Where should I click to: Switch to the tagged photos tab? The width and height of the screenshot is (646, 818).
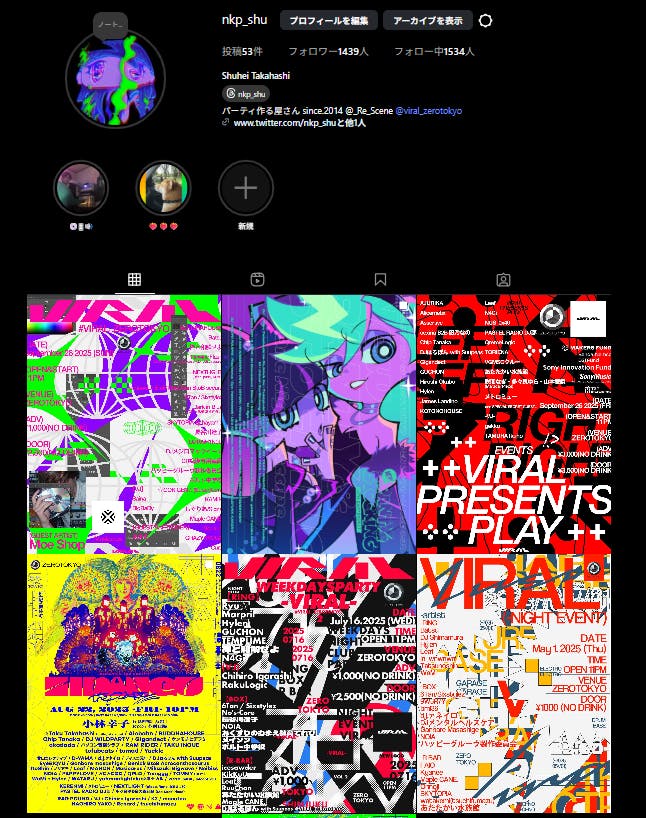pyautogui.click(x=503, y=280)
